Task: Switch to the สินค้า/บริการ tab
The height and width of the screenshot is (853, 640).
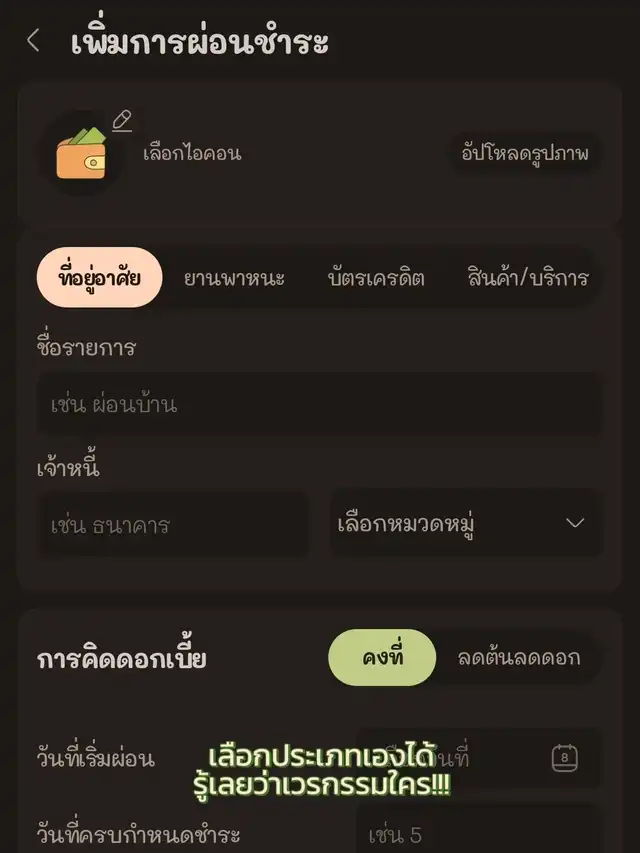Action: pyautogui.click(x=528, y=278)
